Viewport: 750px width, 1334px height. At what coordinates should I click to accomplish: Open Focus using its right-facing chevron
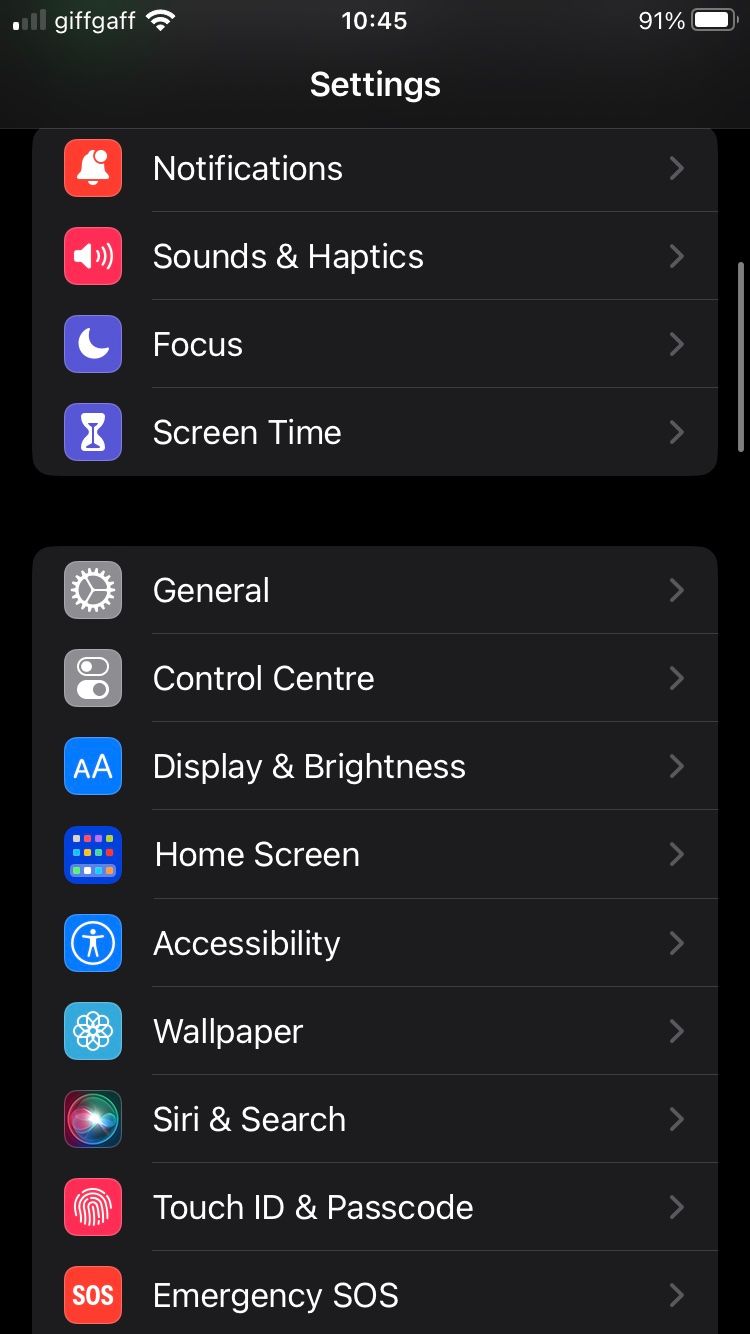click(x=677, y=344)
